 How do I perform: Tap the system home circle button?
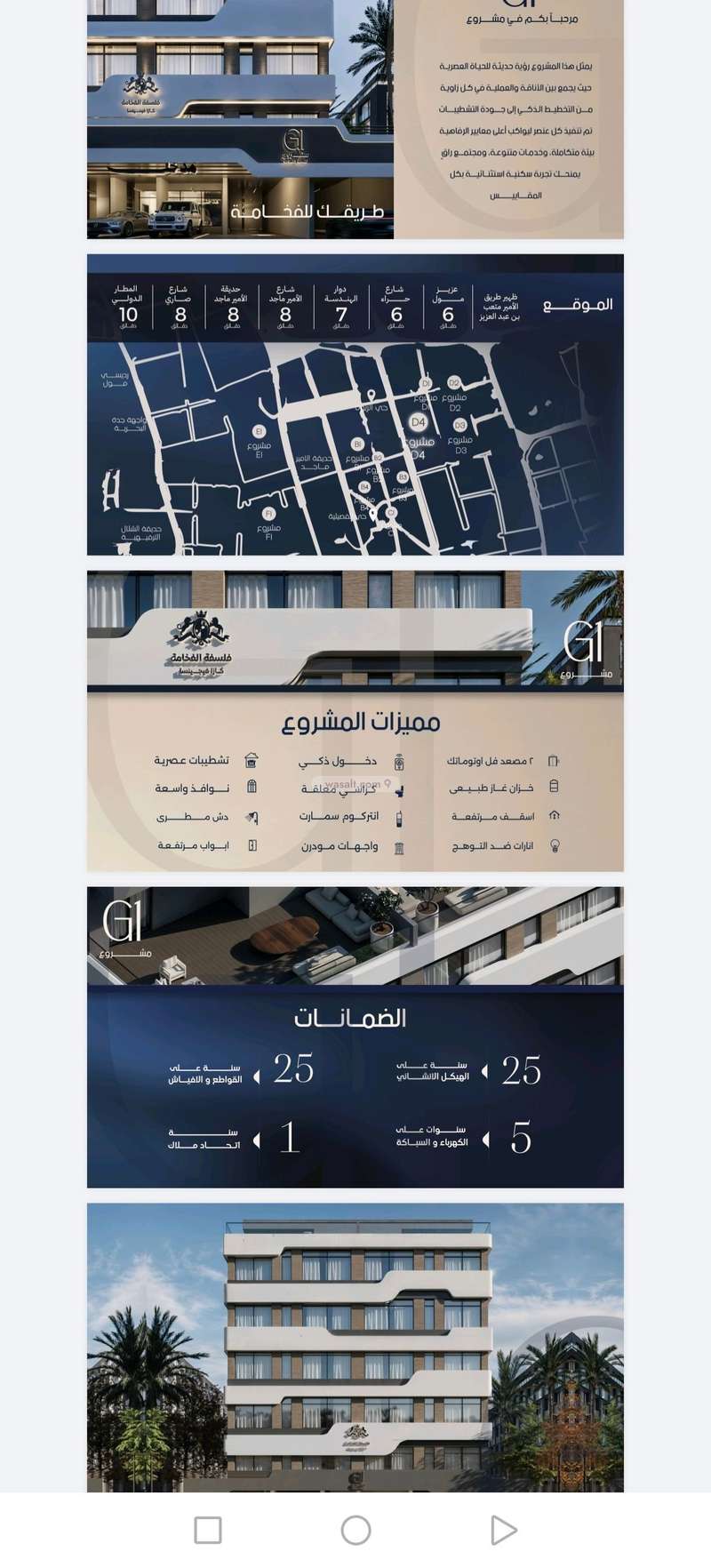click(355, 1530)
